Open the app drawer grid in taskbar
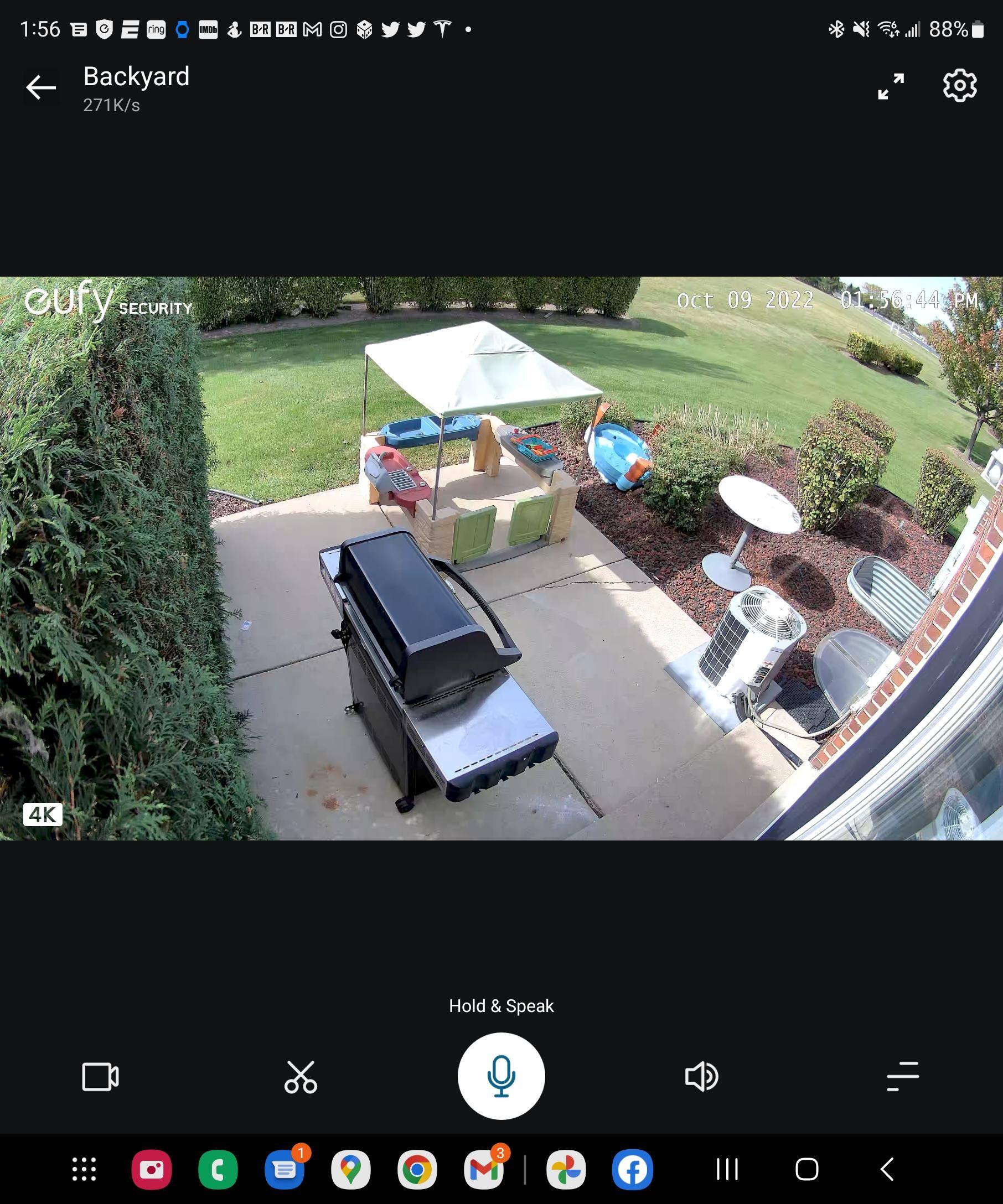1003x1204 pixels. (x=84, y=1169)
